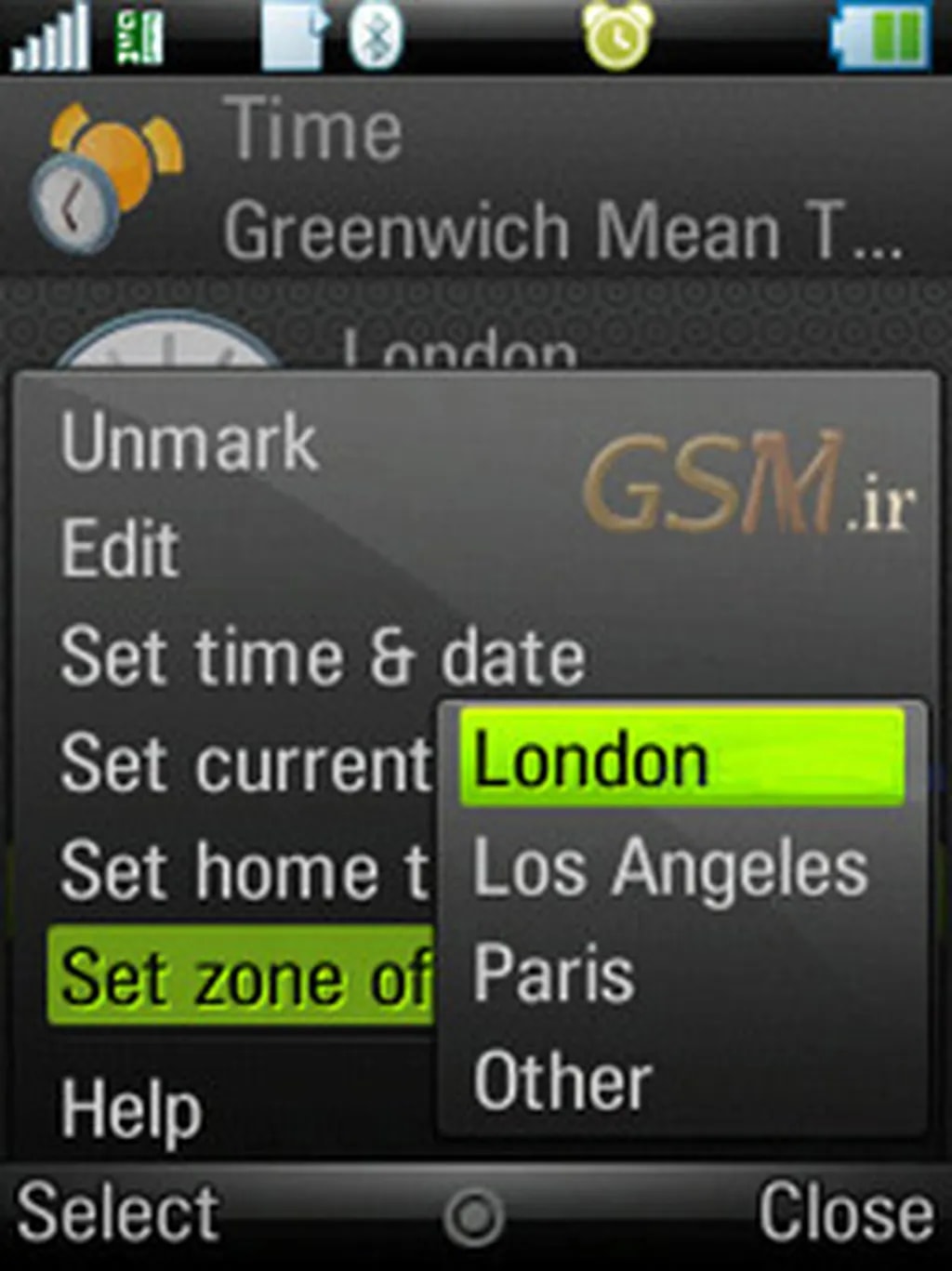Pick London in the submenu
This screenshot has height=1271, width=952.
[681, 759]
